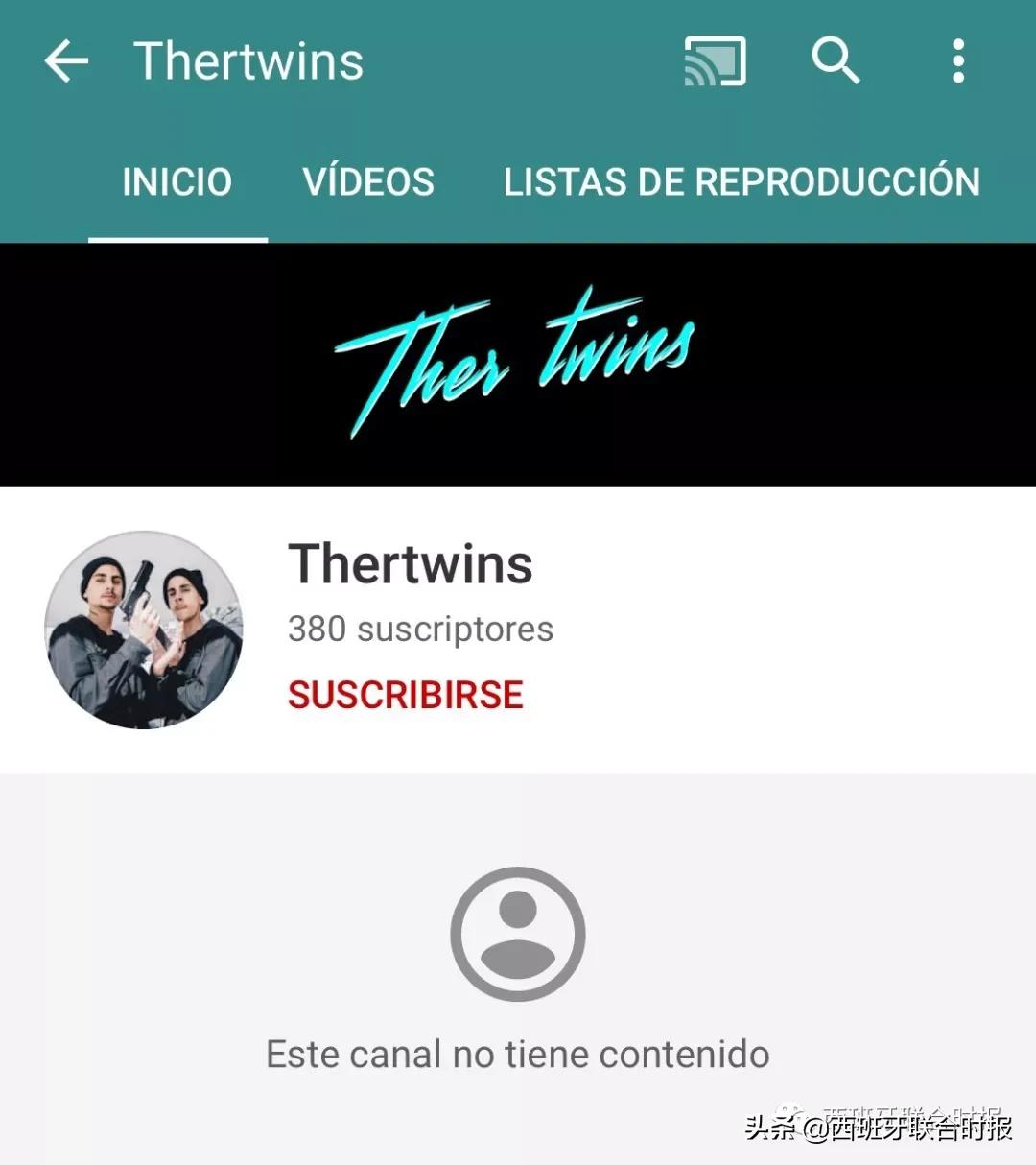Open the three-dot overflow menu

point(957,62)
